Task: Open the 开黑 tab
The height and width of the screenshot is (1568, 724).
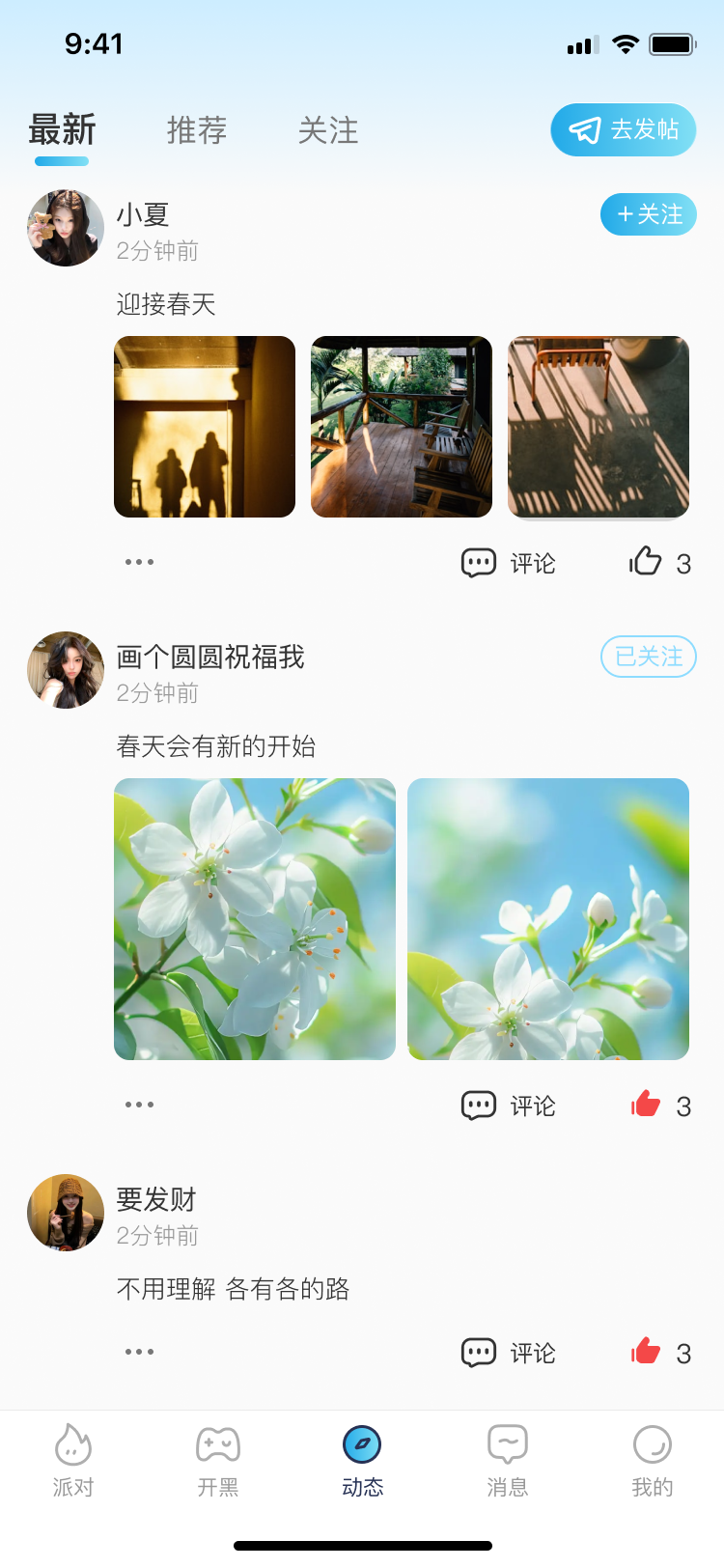Action: pyautogui.click(x=218, y=1460)
